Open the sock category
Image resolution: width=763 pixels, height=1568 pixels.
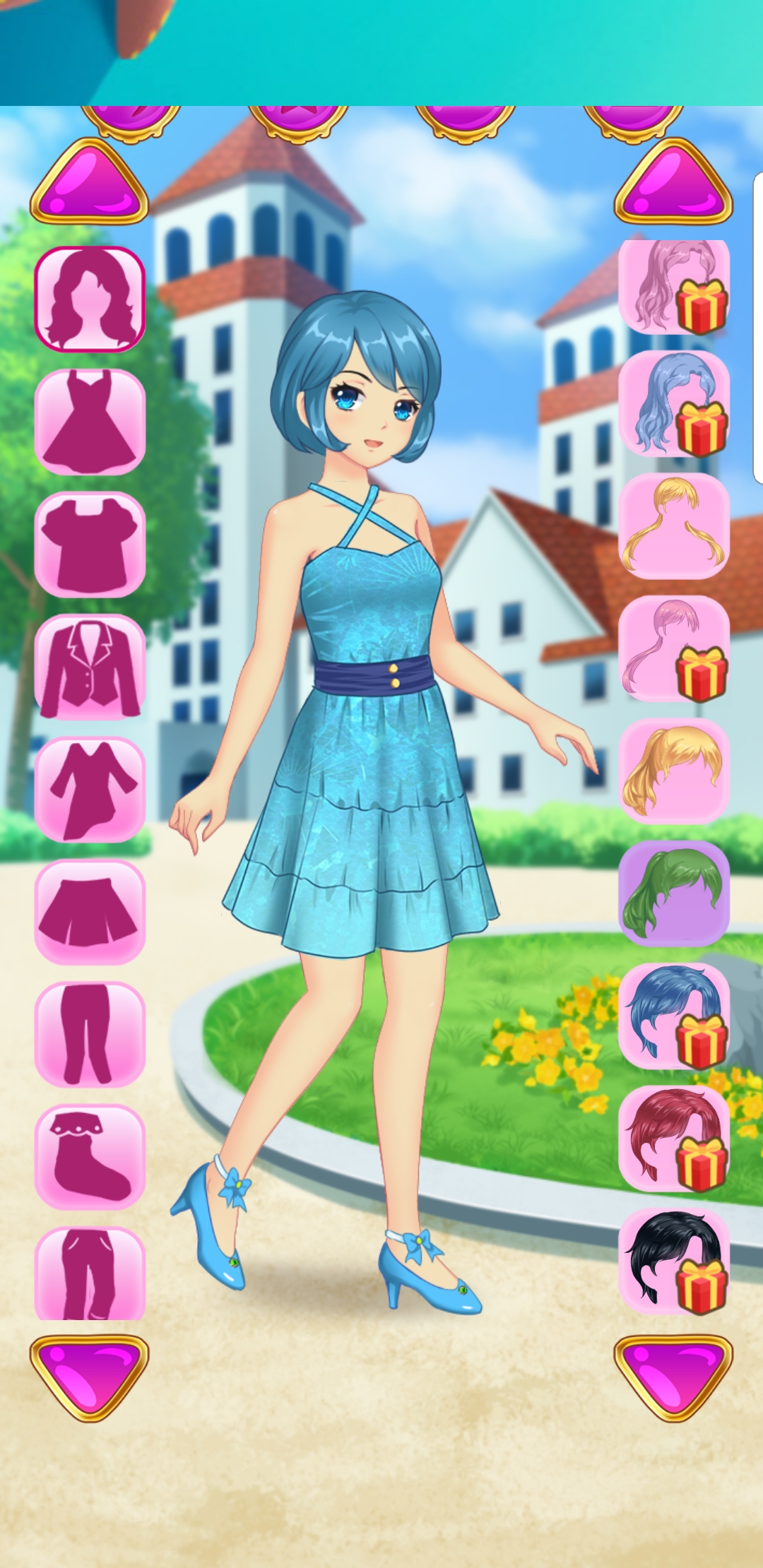coord(90,1158)
